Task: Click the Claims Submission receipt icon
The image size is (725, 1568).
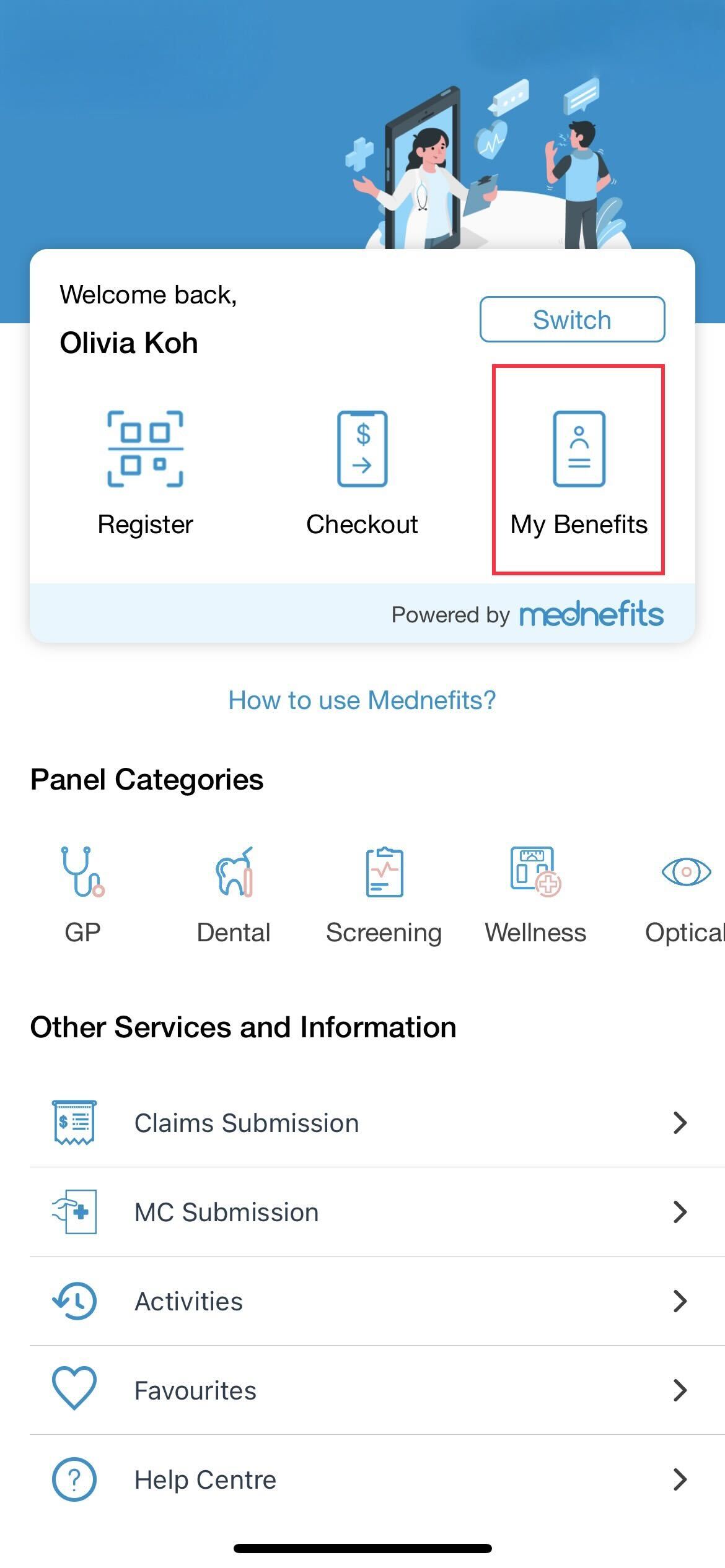Action: tap(74, 1122)
